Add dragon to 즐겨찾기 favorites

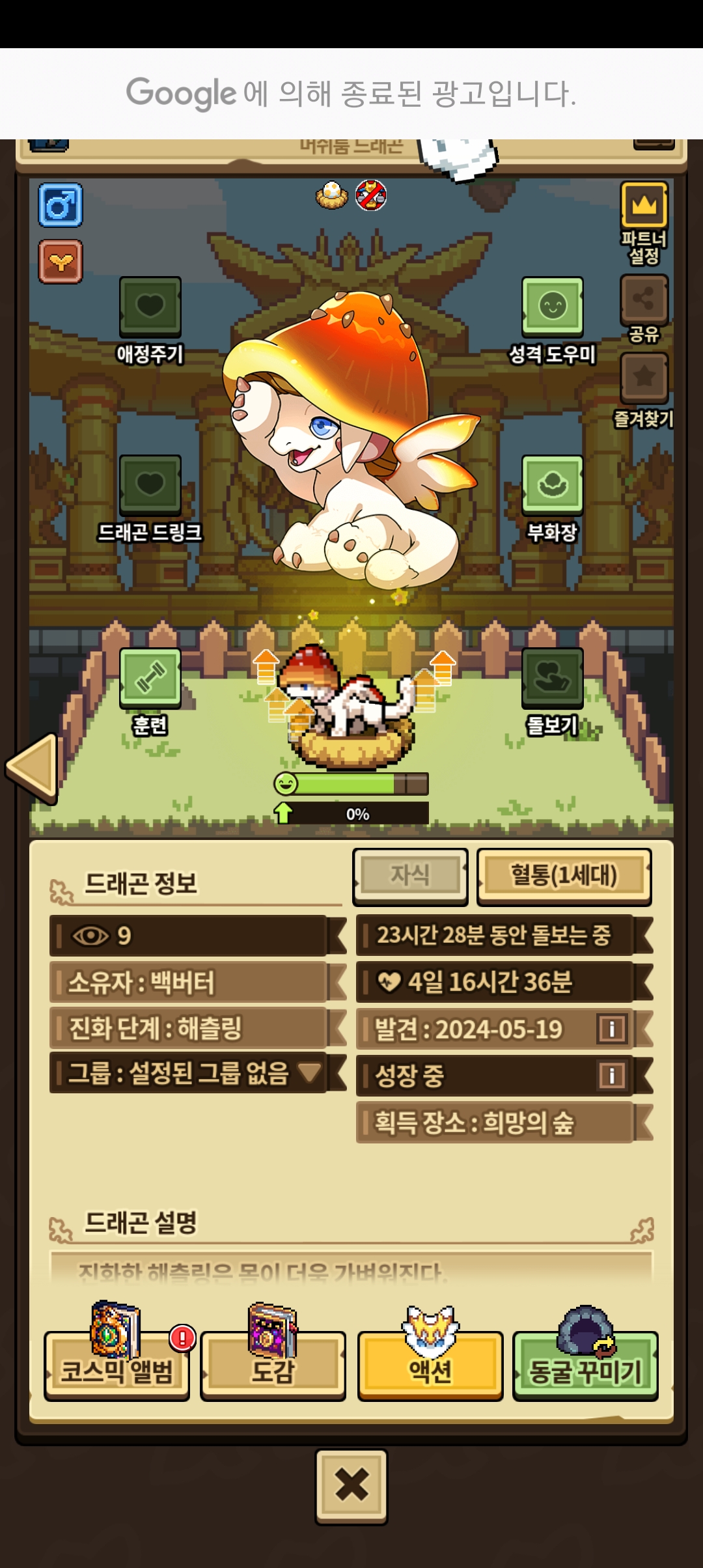point(644,378)
